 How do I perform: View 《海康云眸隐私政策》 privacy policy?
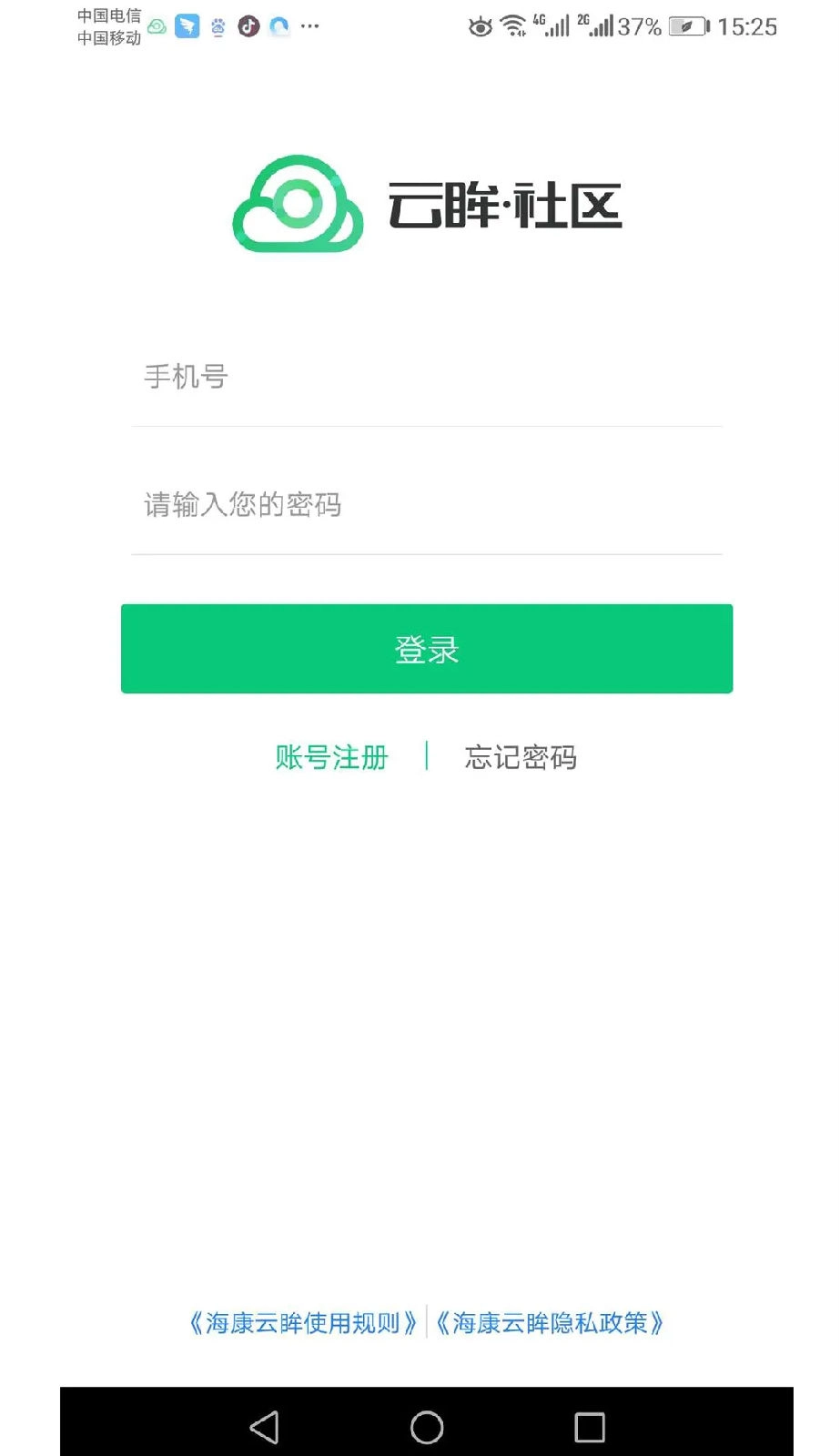tap(550, 1323)
